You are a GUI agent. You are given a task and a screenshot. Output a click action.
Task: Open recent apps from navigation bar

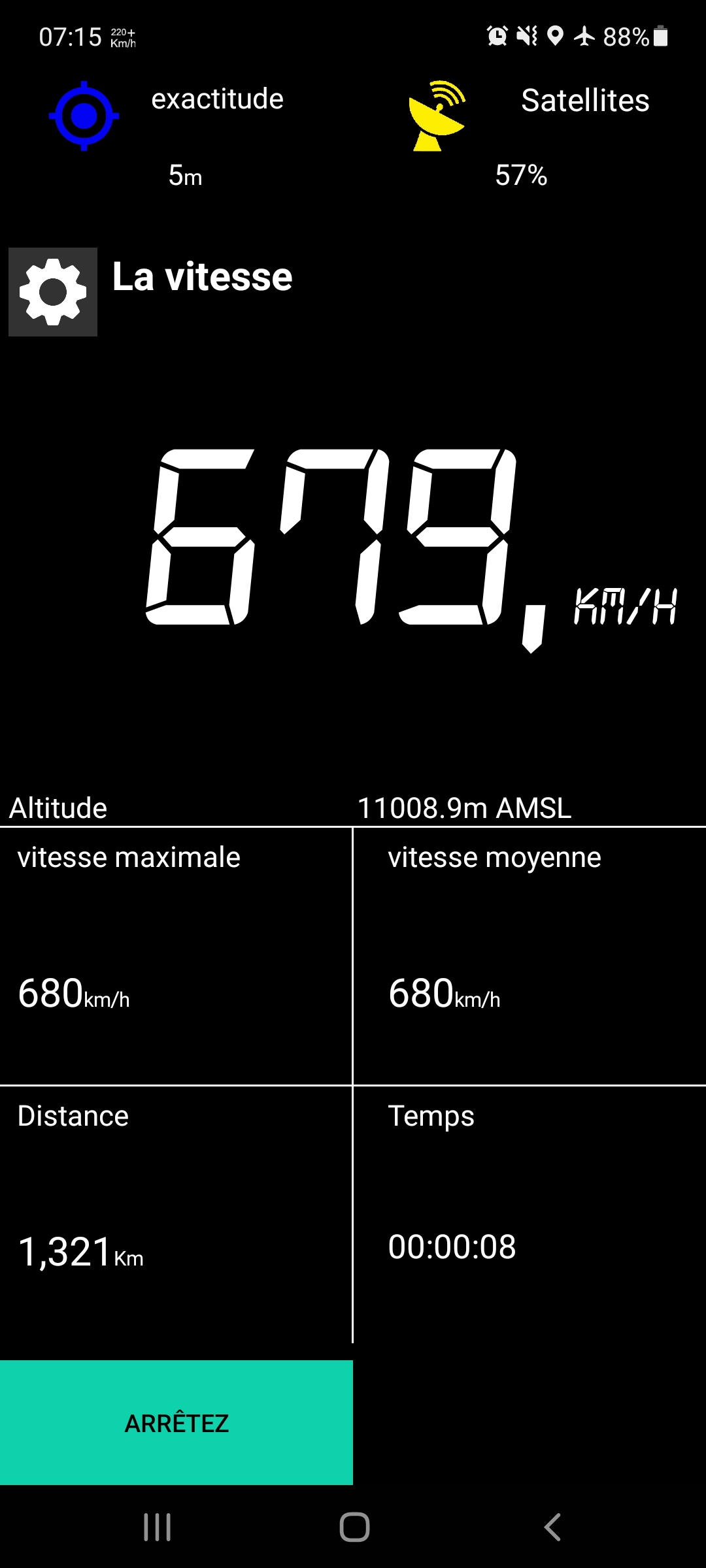tap(158, 1527)
